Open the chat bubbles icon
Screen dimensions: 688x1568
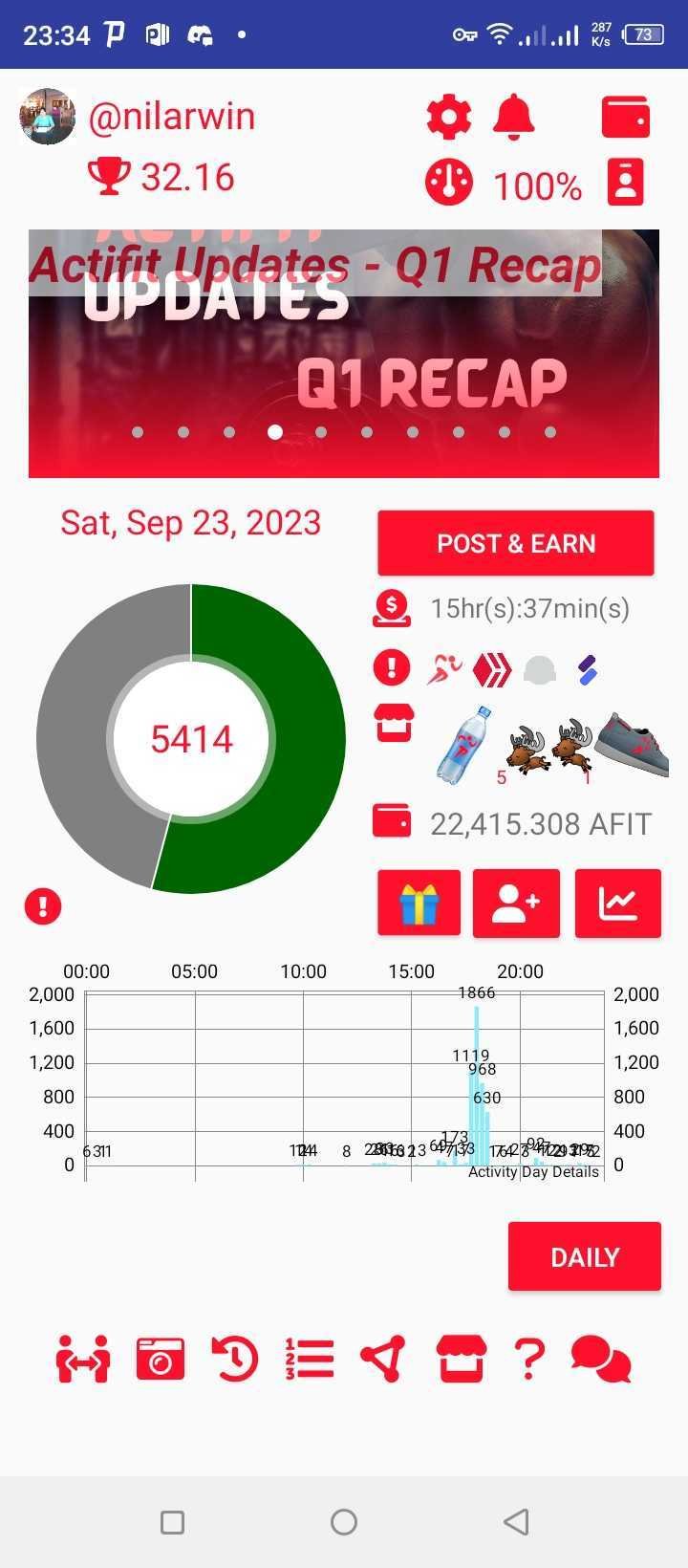[x=601, y=1359]
